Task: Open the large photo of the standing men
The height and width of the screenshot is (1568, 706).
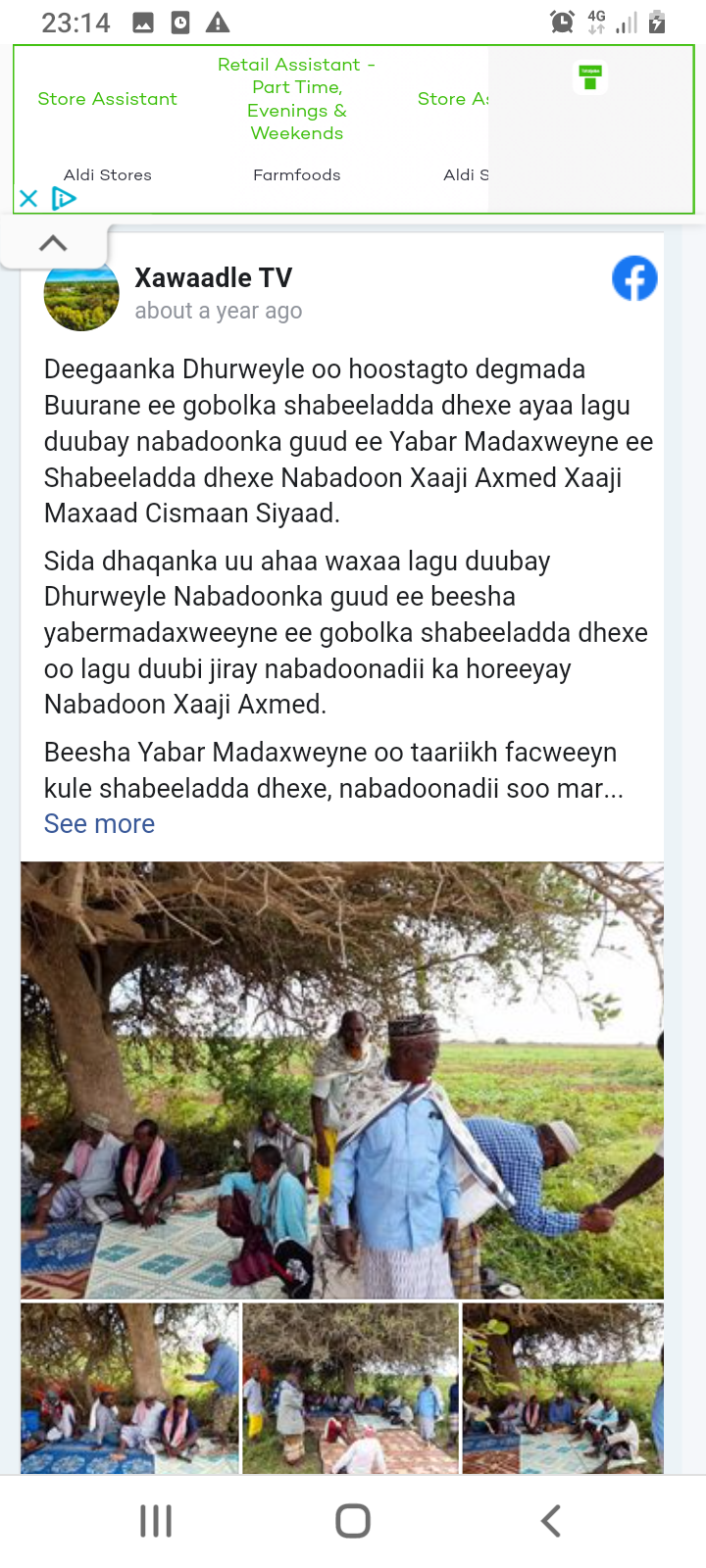Action: [x=342, y=1080]
